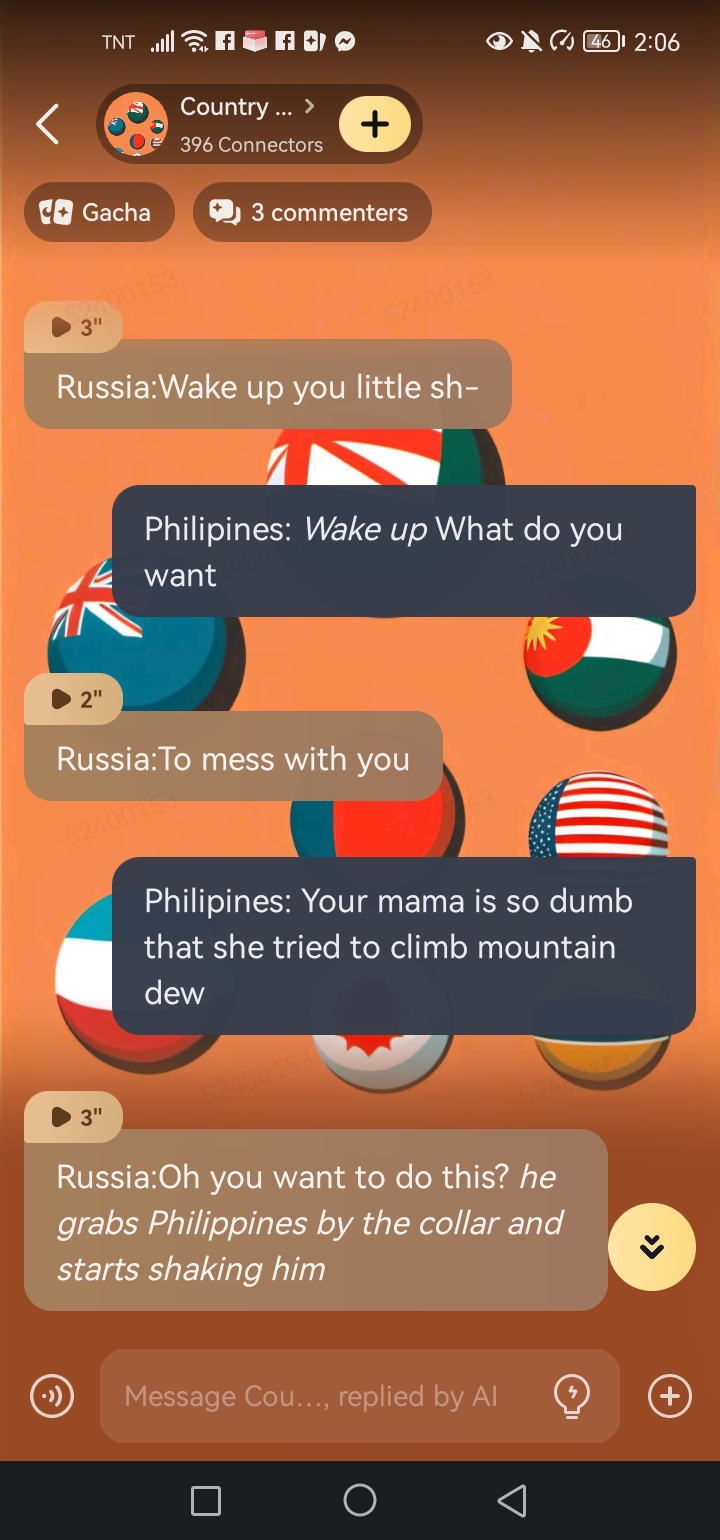This screenshot has width=720, height=1540.
Task: Open the plus attachments menu next to the input
Action: (670, 1396)
